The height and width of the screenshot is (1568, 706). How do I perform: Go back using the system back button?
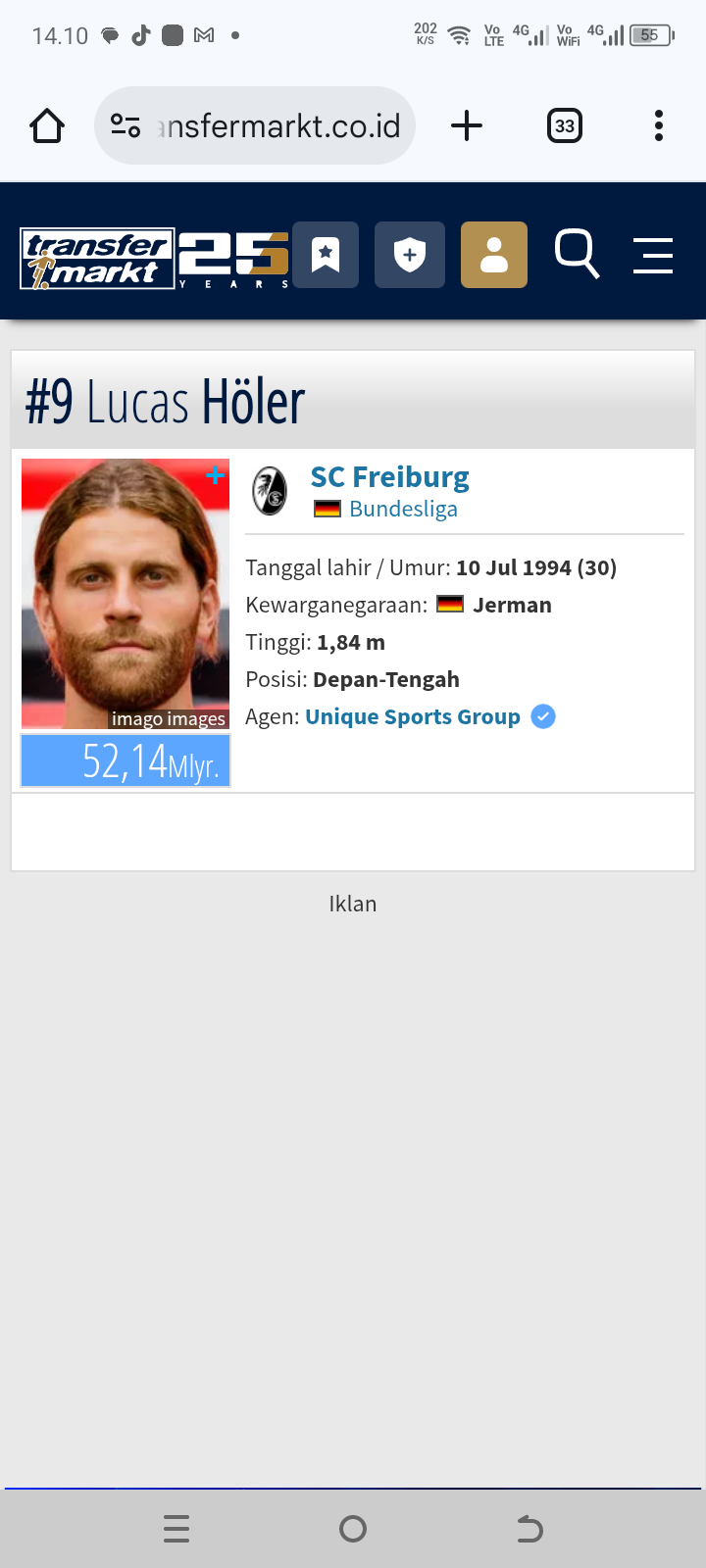[529, 1529]
